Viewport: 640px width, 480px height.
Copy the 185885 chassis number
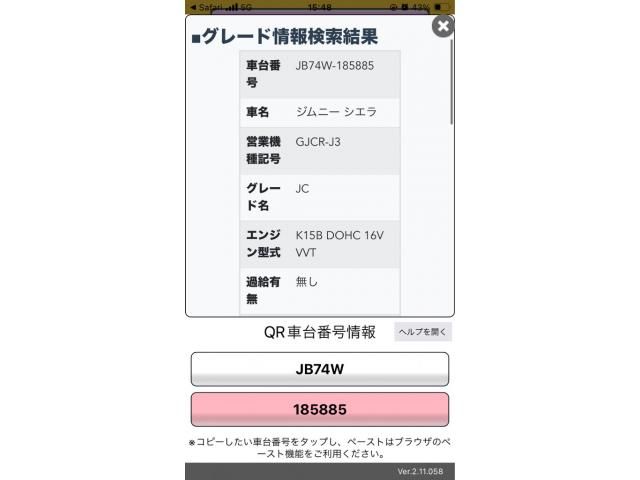click(x=319, y=409)
